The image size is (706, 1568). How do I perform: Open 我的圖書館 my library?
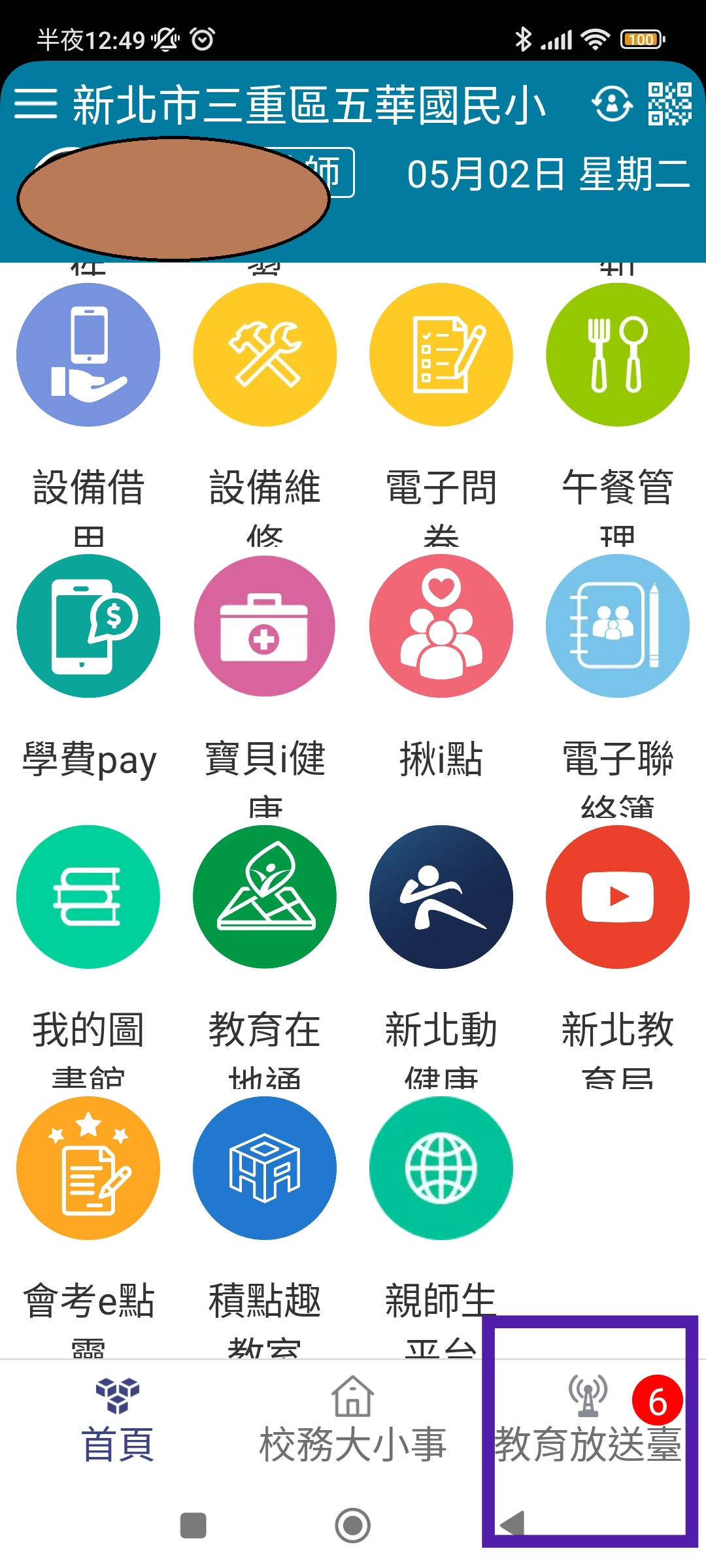88,896
